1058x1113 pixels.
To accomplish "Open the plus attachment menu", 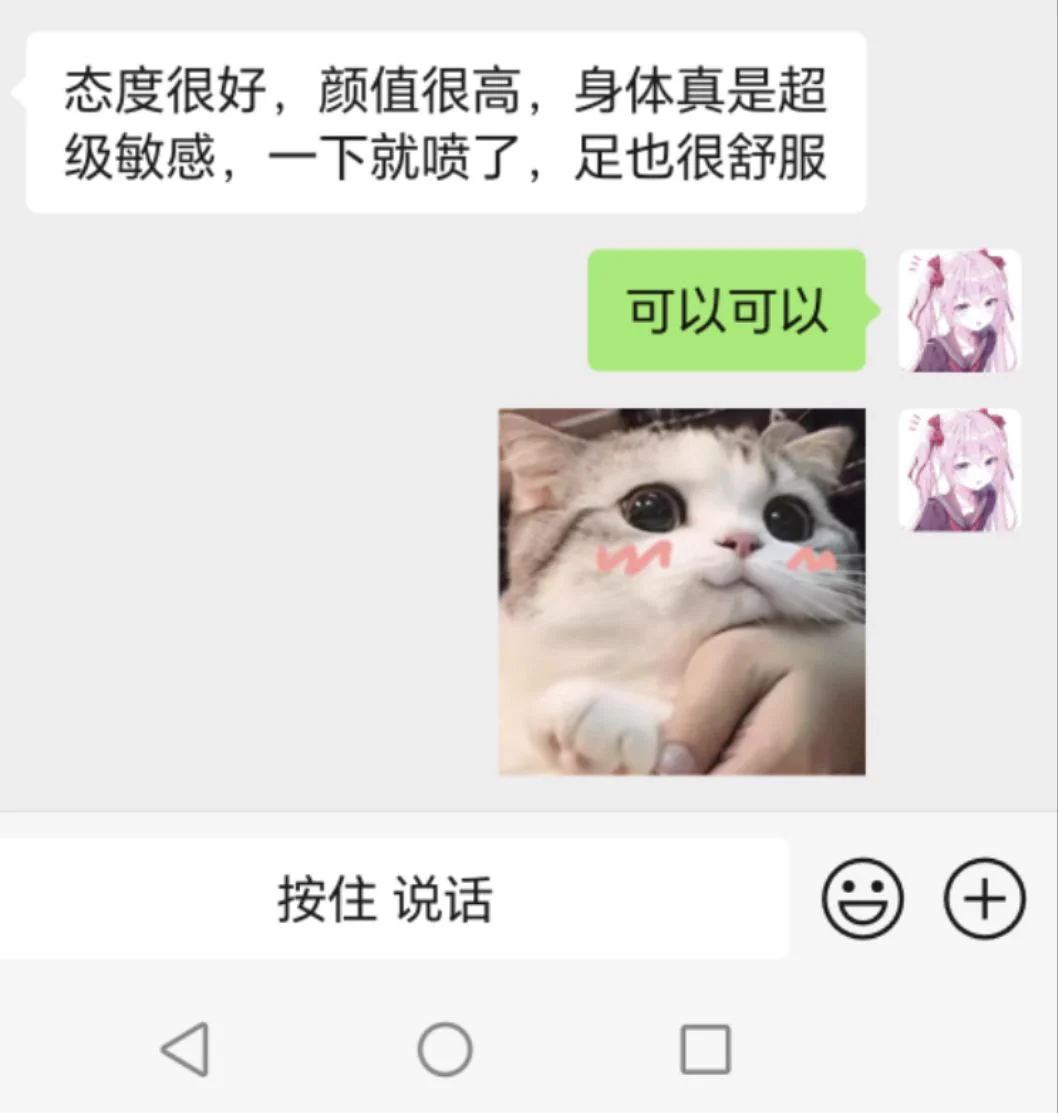I will point(984,898).
